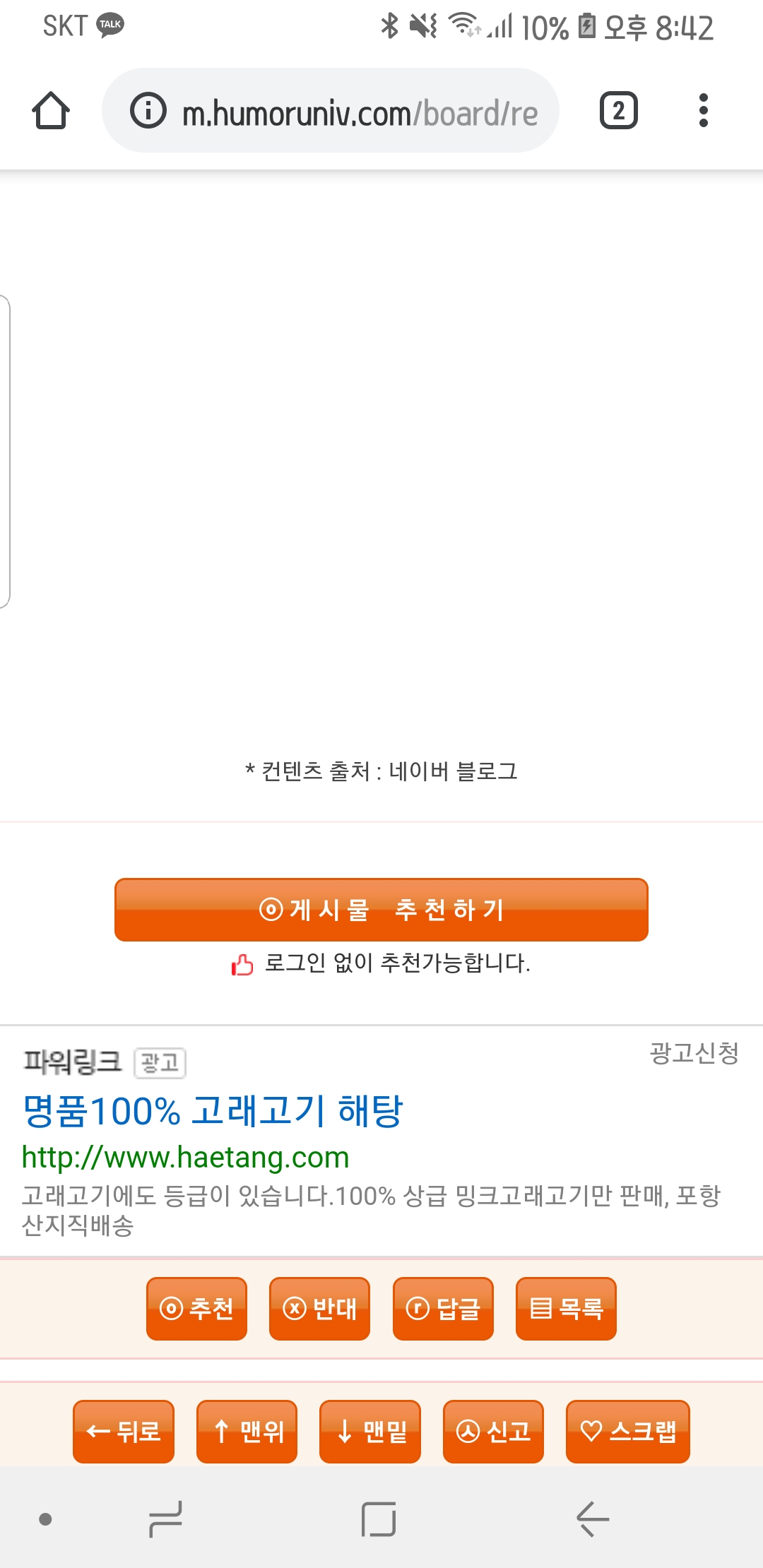Viewport: 763px width, 1568px height.
Task: Tap the 뒤로 back button
Action: 124,1432
